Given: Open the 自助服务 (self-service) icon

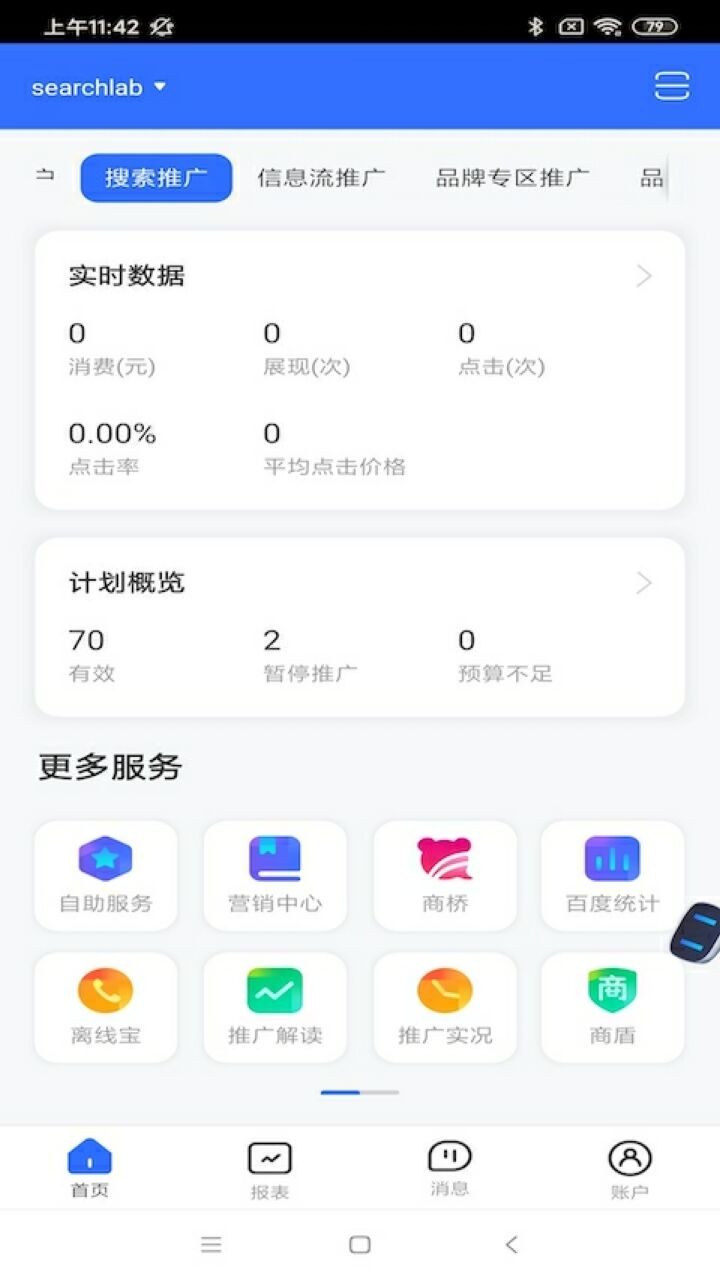Looking at the screenshot, I should pos(105,875).
